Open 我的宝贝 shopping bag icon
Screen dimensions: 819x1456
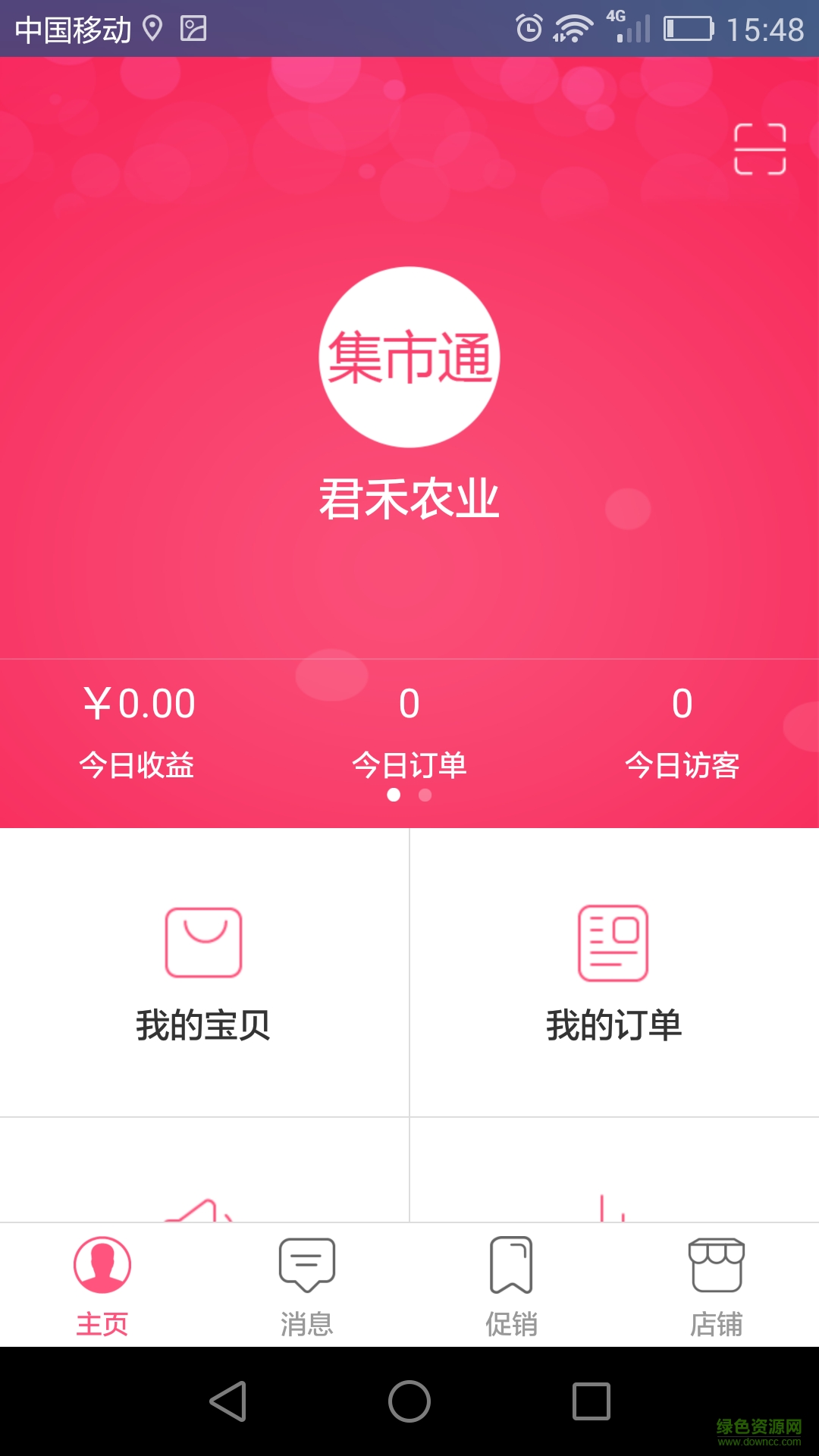[202, 943]
